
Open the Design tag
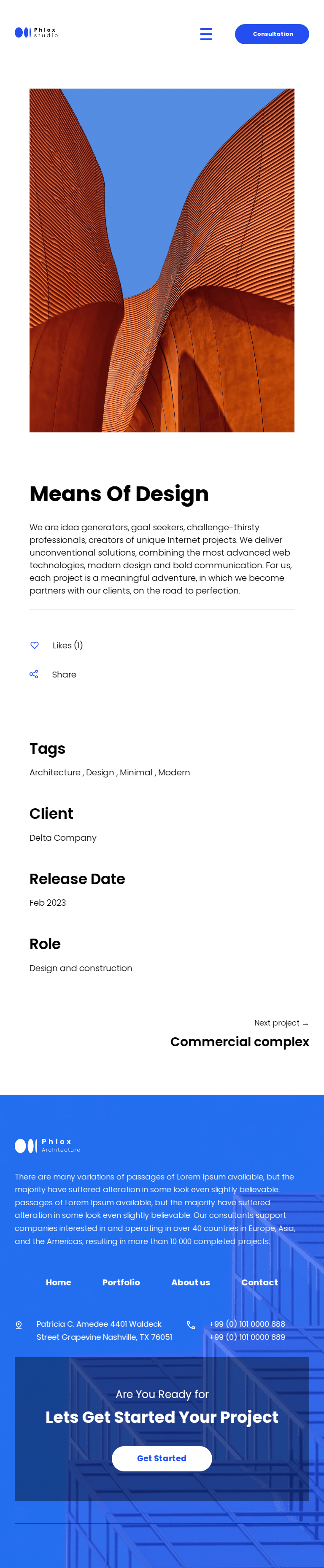coord(100,772)
